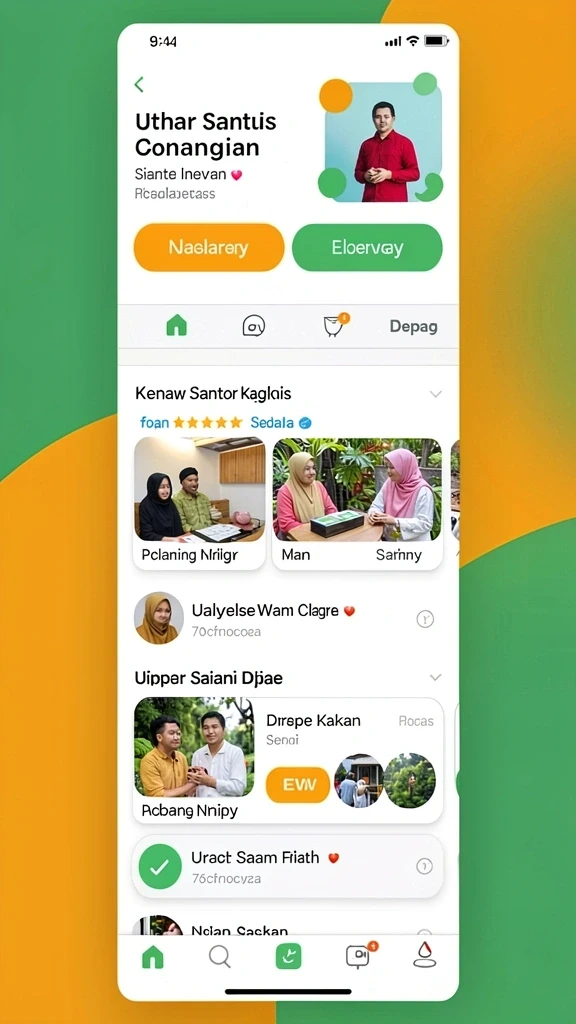The height and width of the screenshot is (1024, 576).
Task: Open the last bottom navigation tab with drop icon
Action: 424,955
